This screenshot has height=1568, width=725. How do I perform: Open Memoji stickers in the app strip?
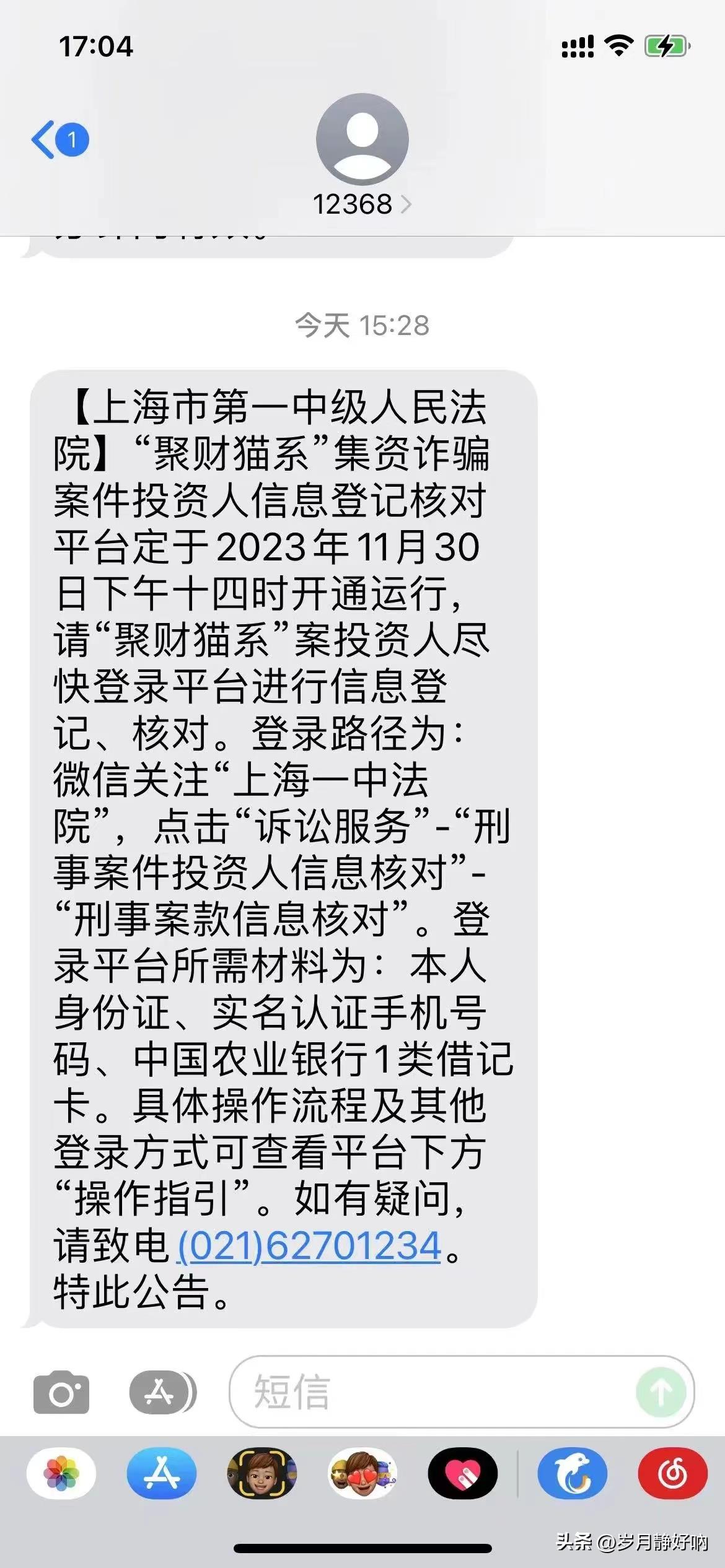[362, 1473]
